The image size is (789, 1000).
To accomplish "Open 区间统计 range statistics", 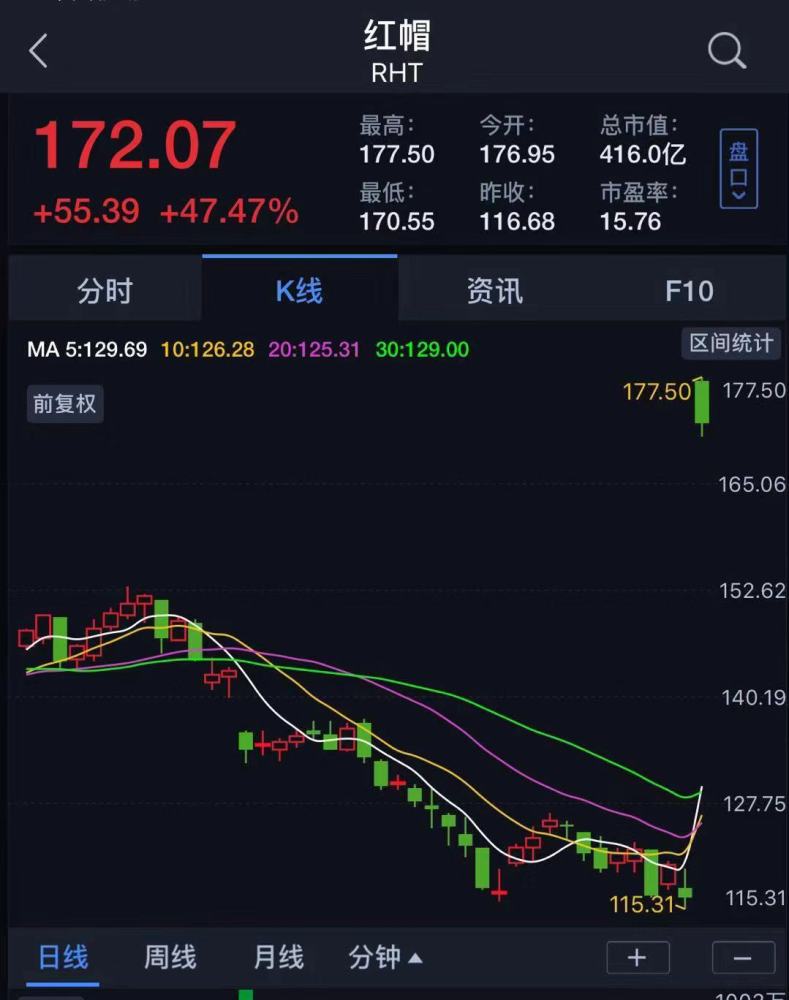I will [x=731, y=344].
